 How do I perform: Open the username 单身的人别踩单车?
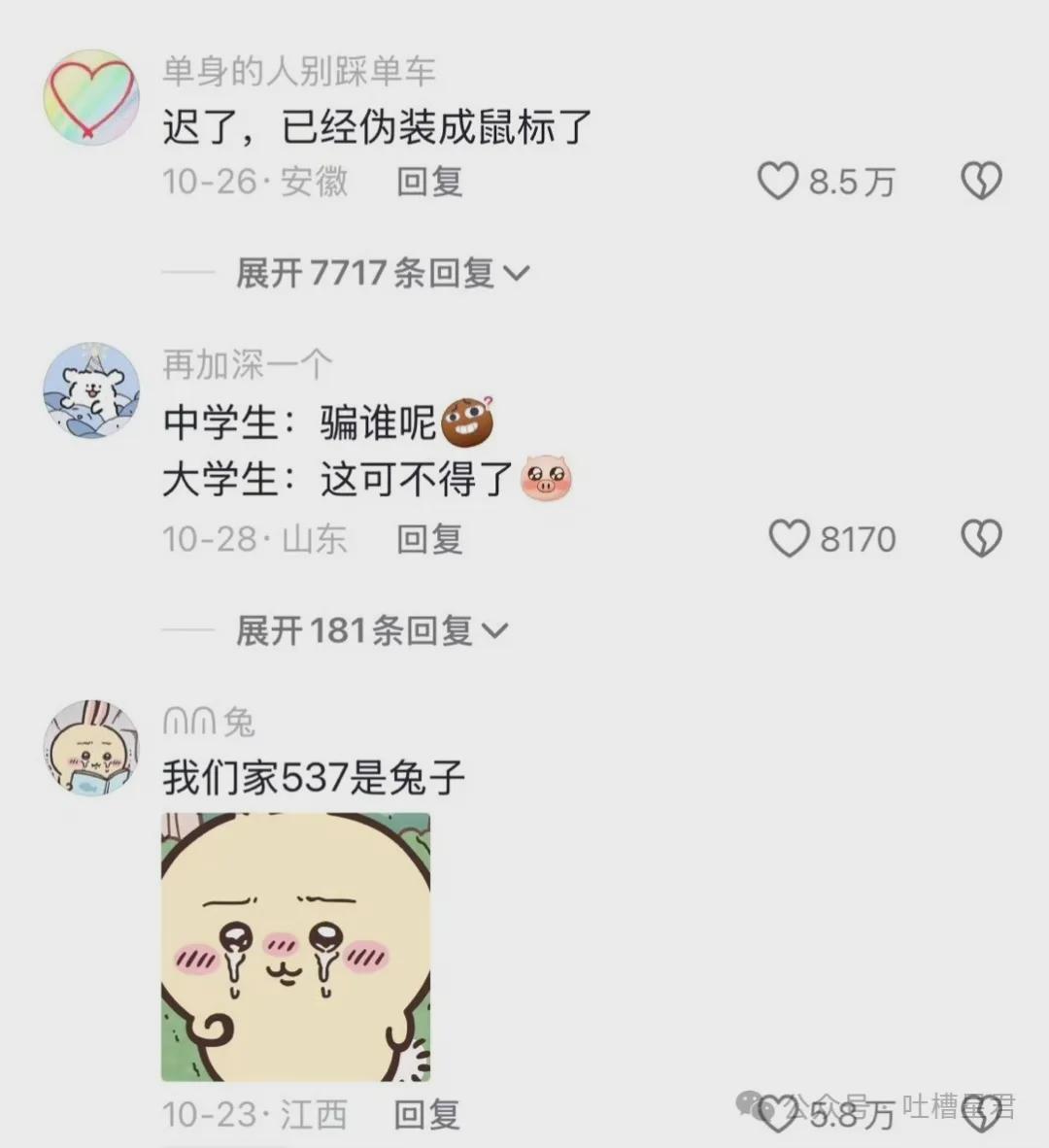298,71
